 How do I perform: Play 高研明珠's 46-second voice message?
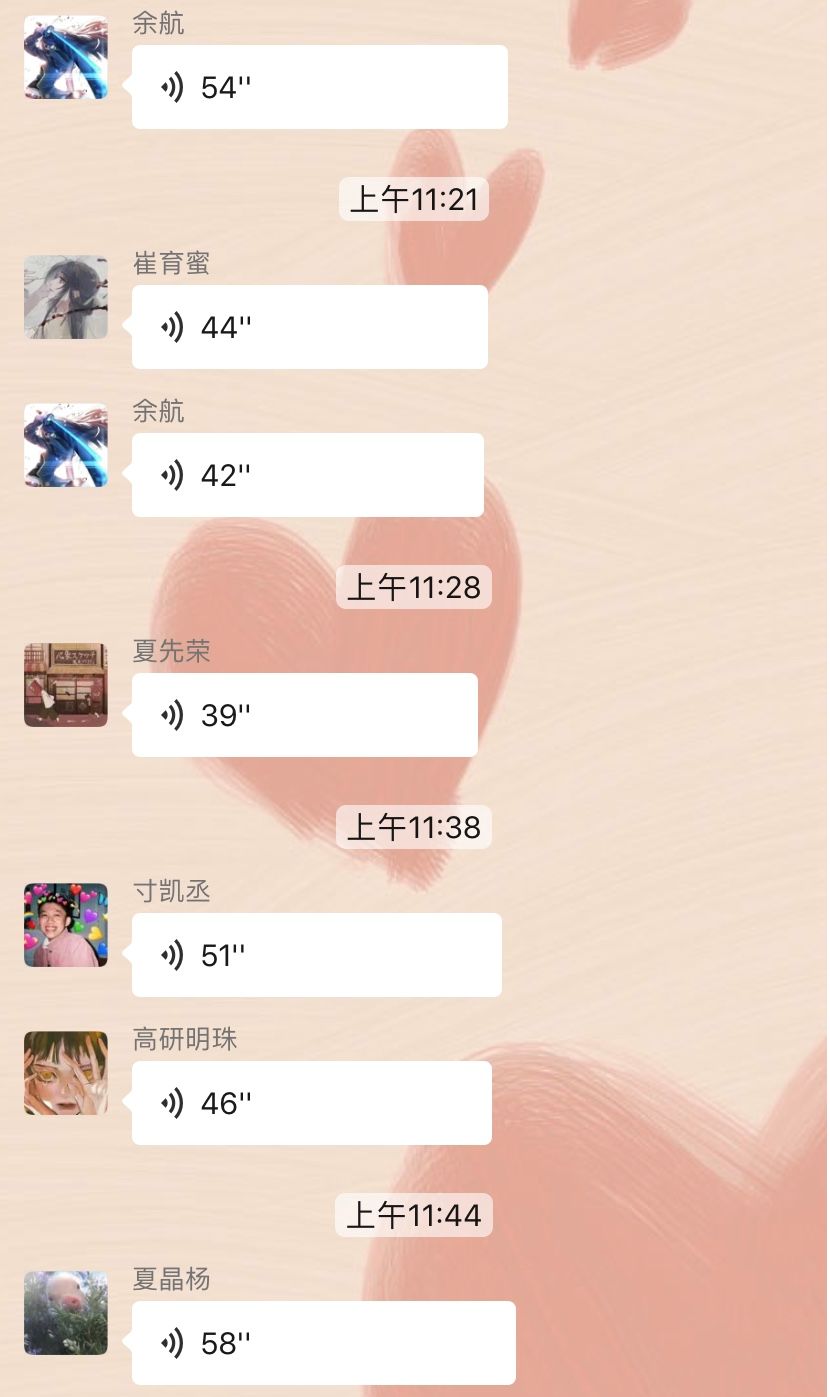(x=311, y=1103)
